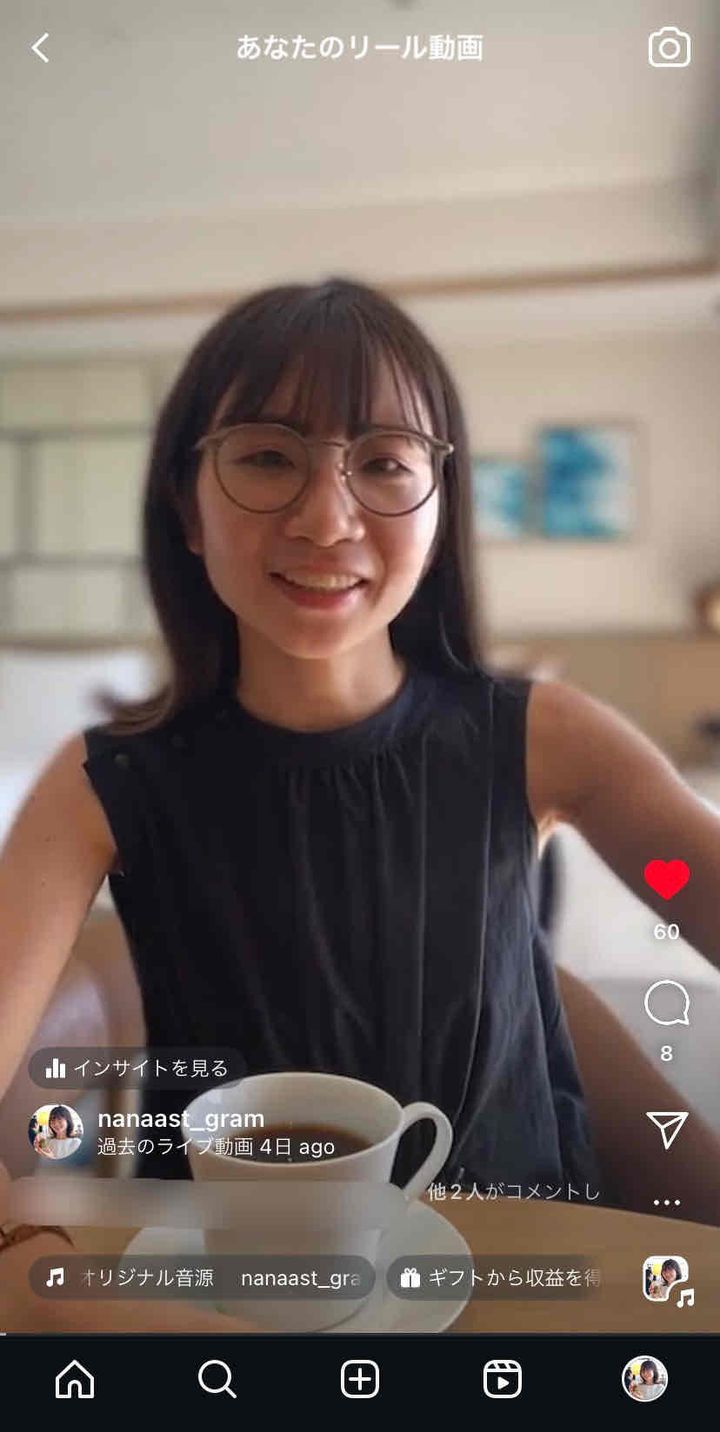Share this reel via paper plane icon

click(x=667, y=1129)
